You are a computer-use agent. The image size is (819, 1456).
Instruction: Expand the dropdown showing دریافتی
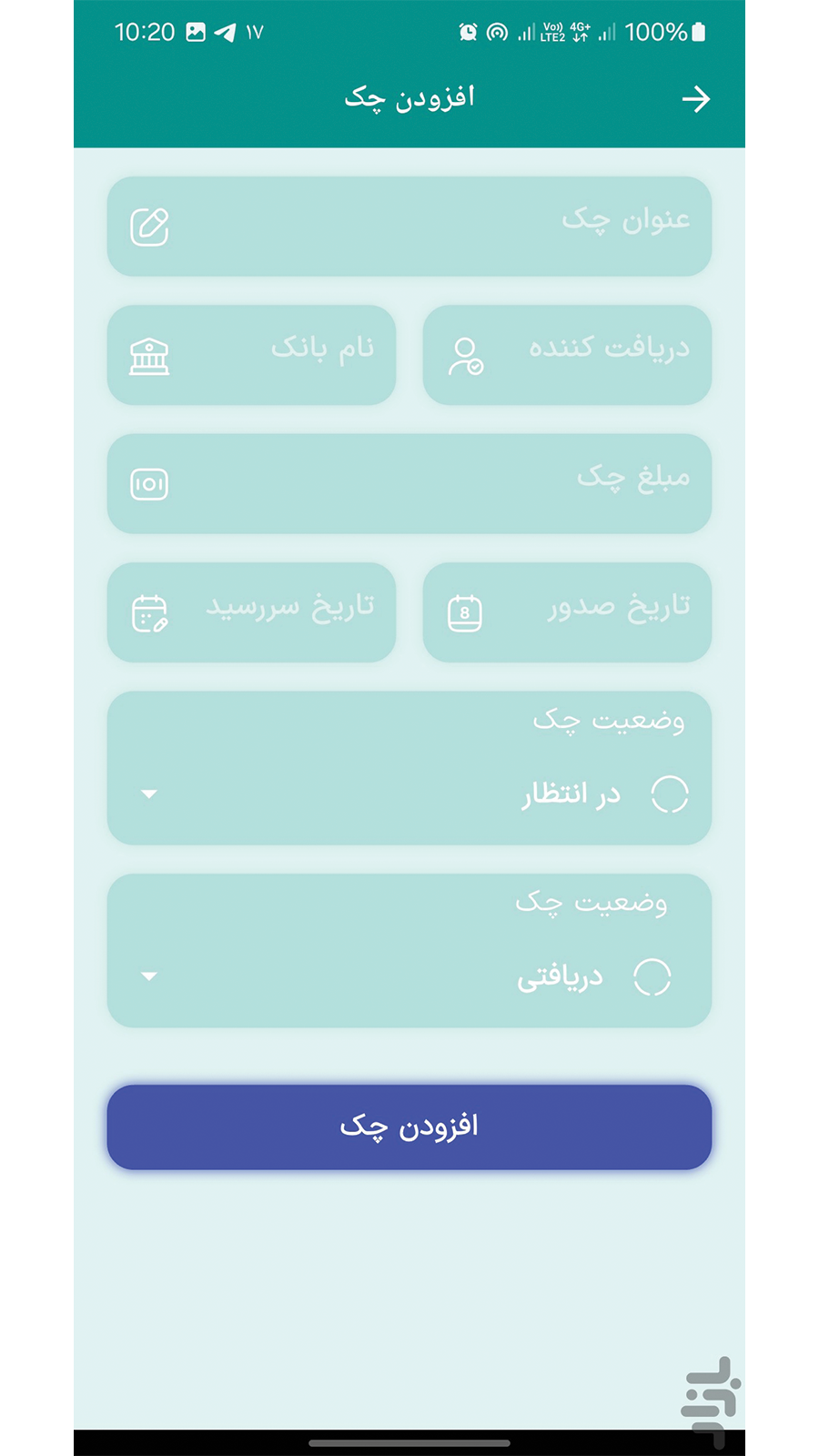pyautogui.click(x=409, y=976)
